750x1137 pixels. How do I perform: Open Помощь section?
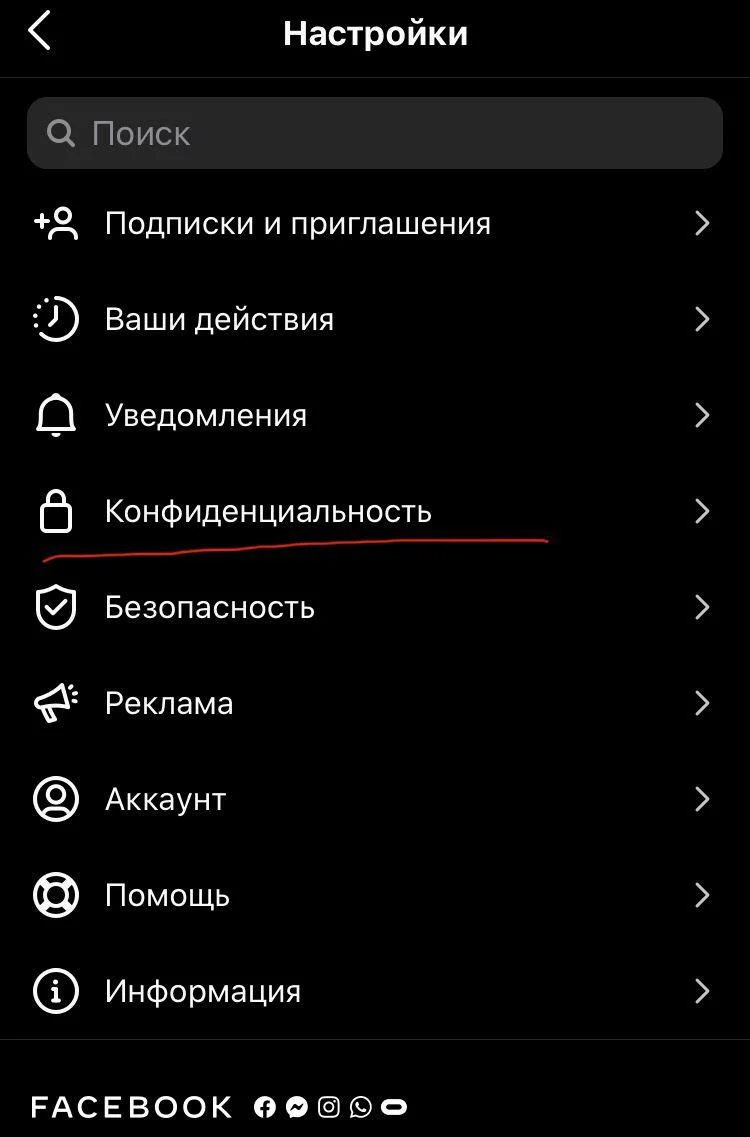coord(168,895)
